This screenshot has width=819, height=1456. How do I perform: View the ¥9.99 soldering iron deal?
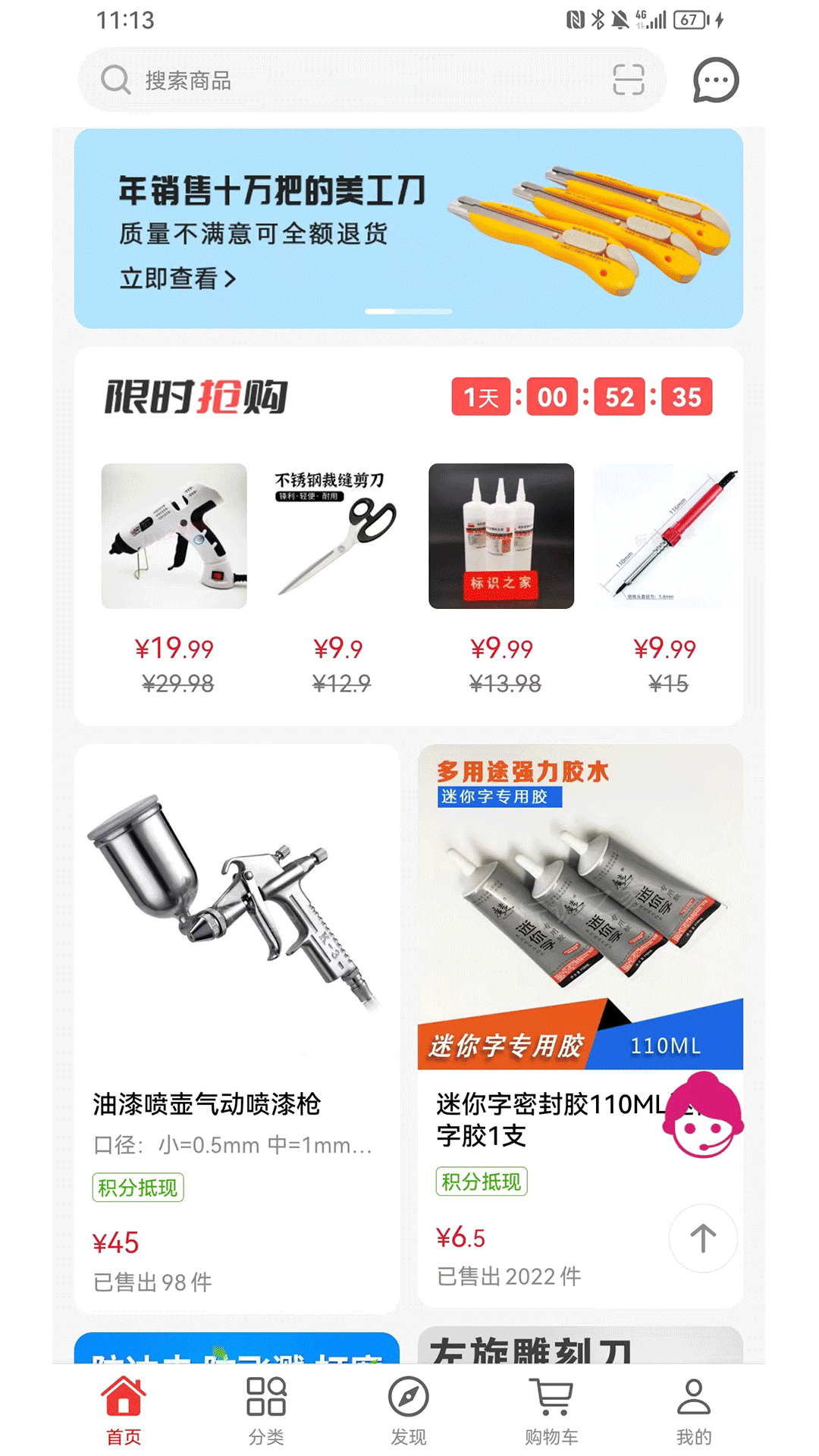tap(665, 576)
